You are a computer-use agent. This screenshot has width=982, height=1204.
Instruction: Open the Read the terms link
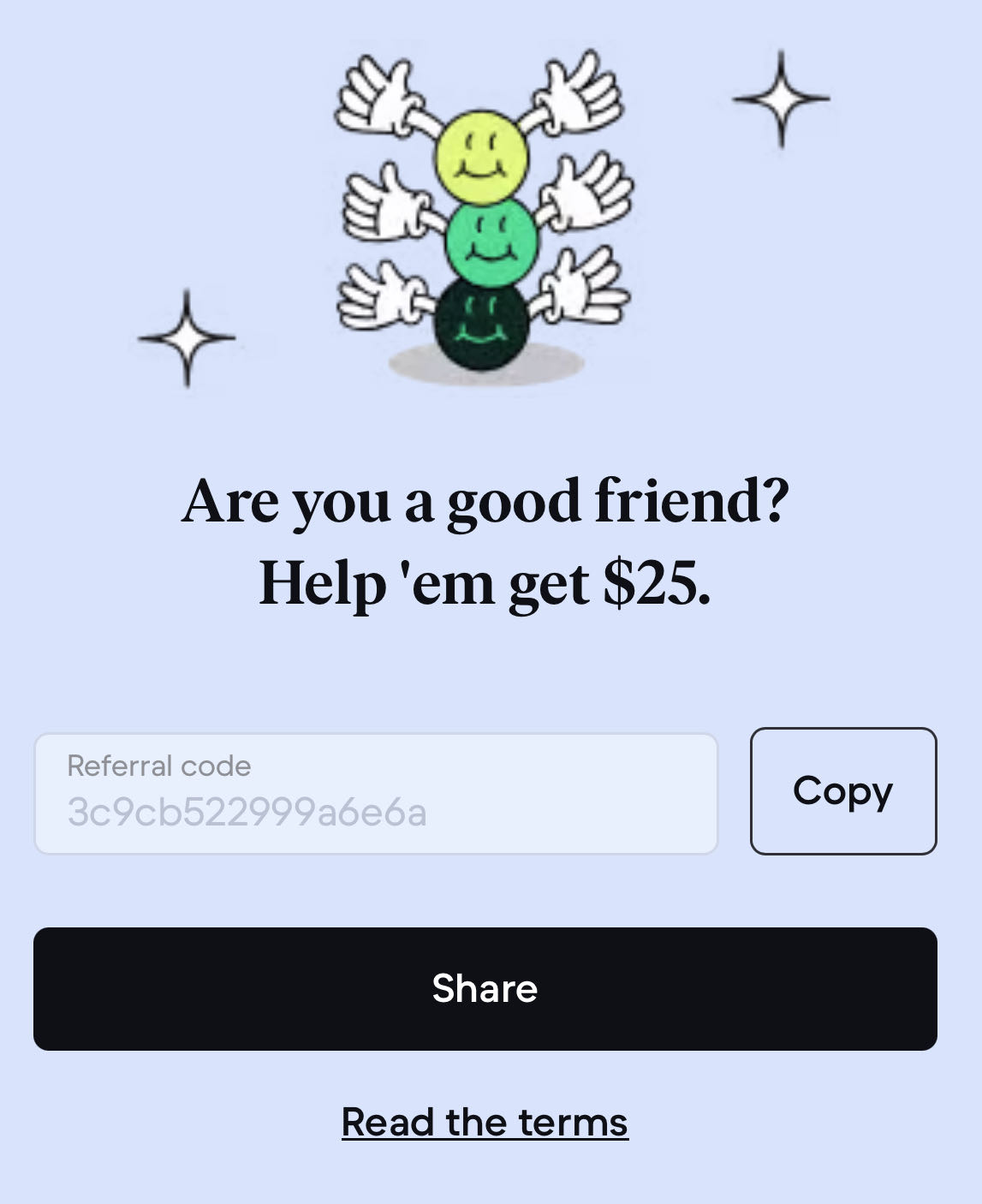[x=484, y=1122]
